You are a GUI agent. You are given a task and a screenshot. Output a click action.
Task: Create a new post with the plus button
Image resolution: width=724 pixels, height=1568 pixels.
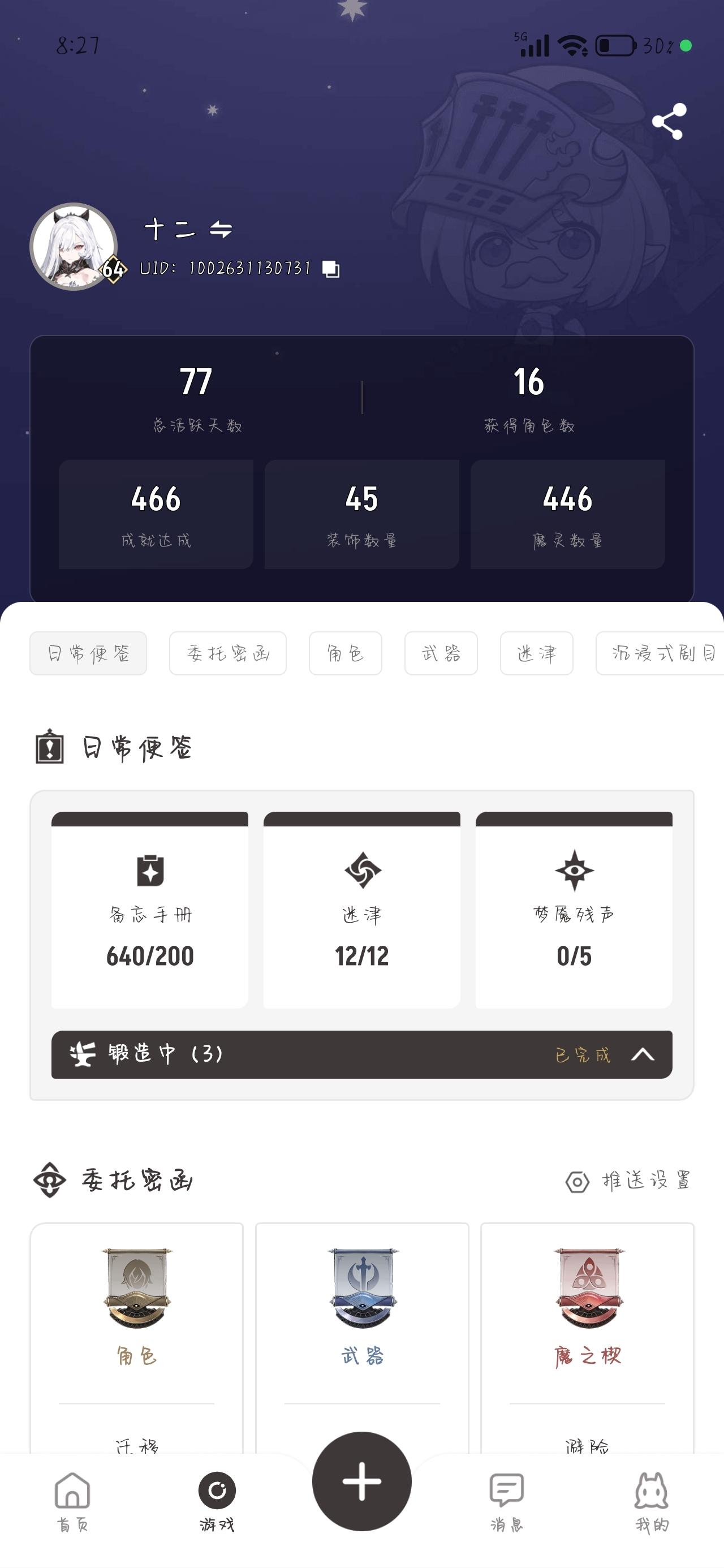pos(361,1481)
